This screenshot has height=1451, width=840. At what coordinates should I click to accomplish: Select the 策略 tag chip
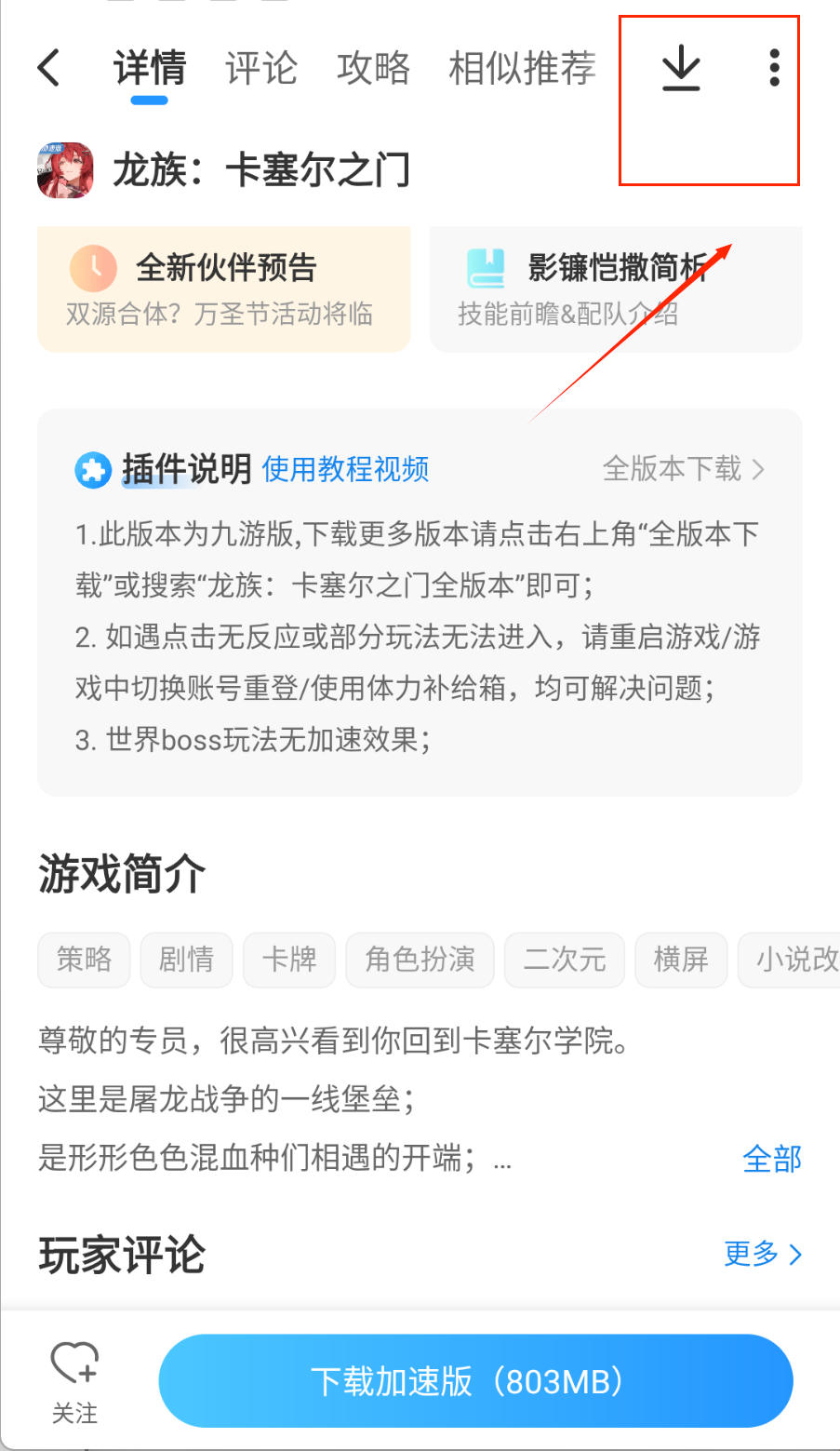tap(84, 960)
